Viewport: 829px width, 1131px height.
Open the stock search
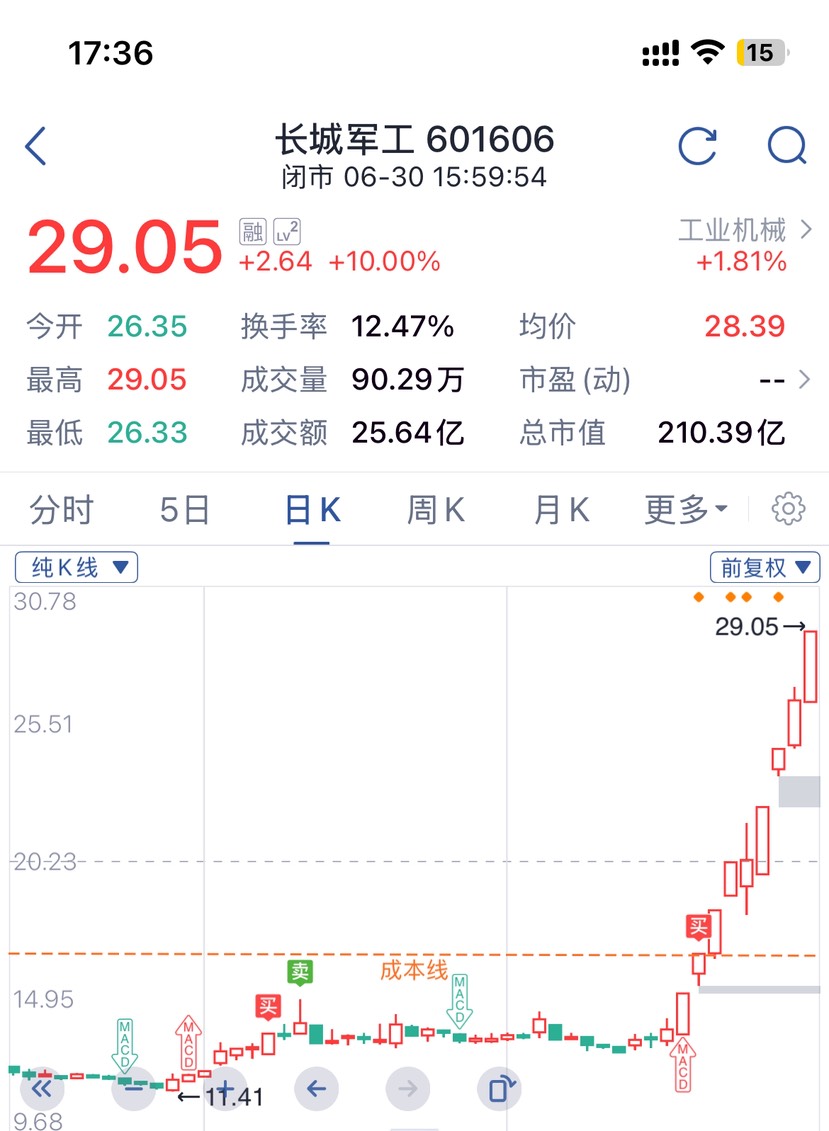[x=787, y=146]
